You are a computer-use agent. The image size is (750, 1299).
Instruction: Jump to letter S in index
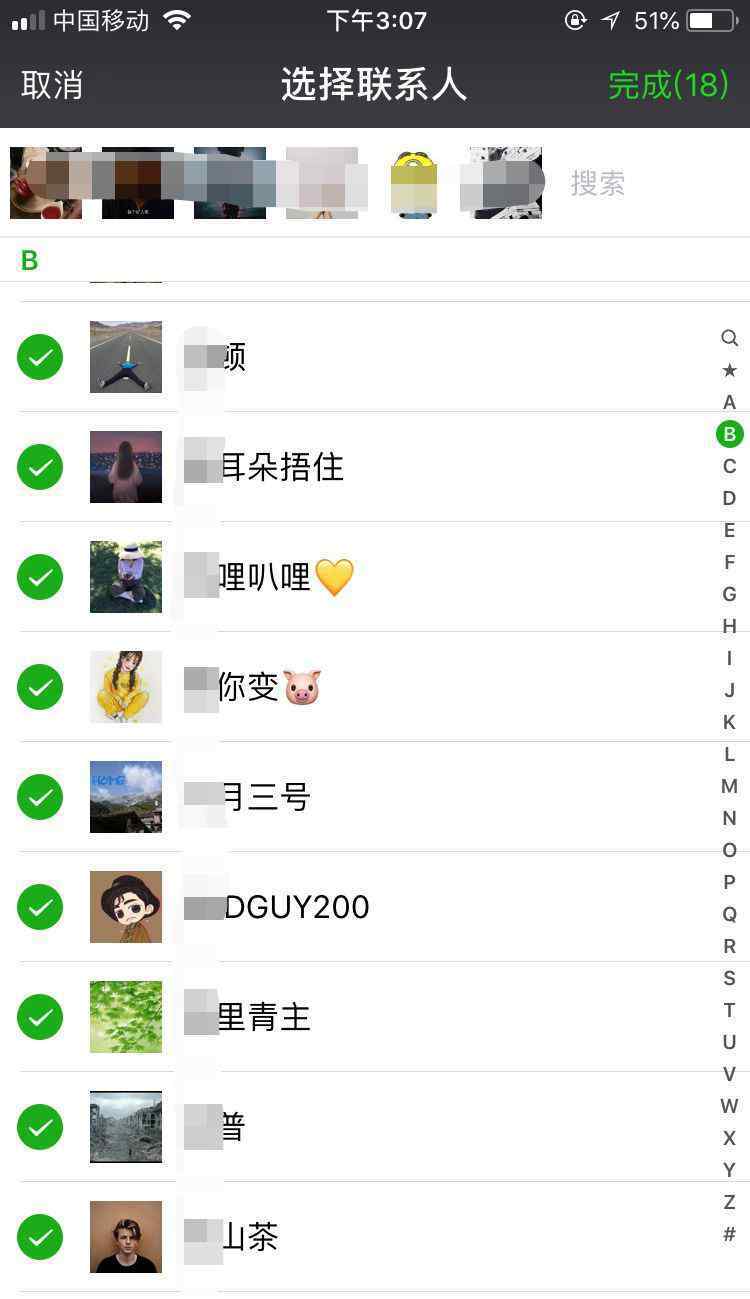click(x=729, y=978)
